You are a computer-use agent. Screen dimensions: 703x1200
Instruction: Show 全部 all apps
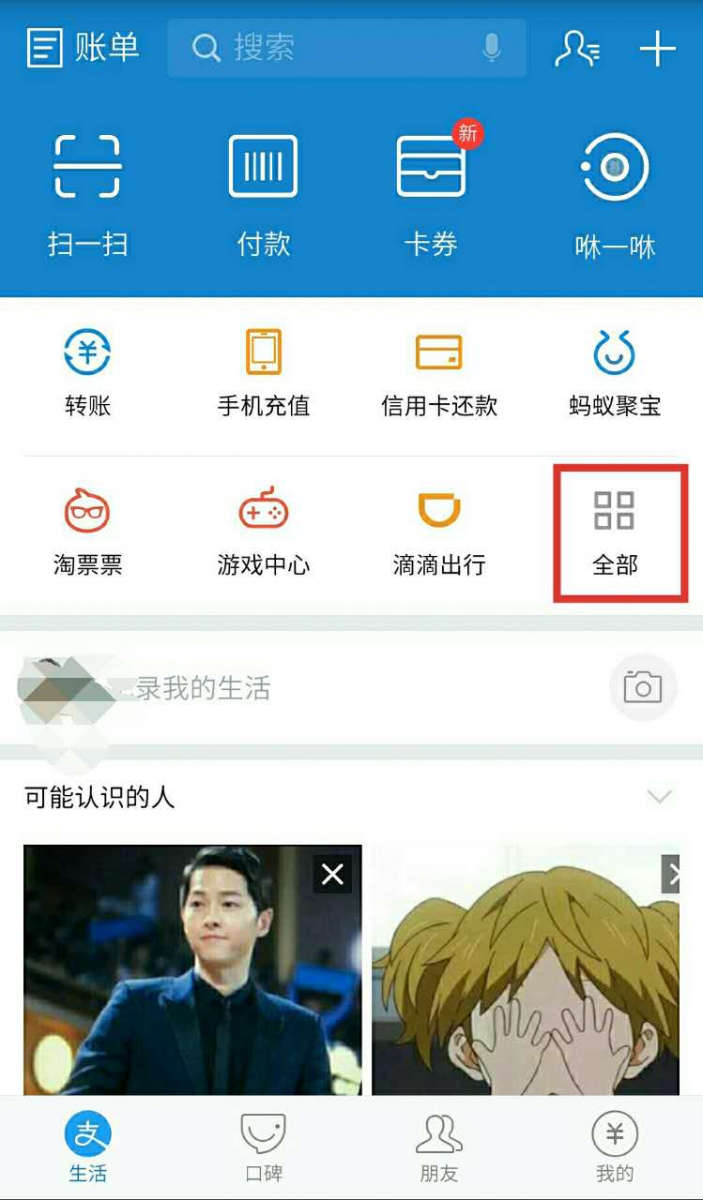615,533
